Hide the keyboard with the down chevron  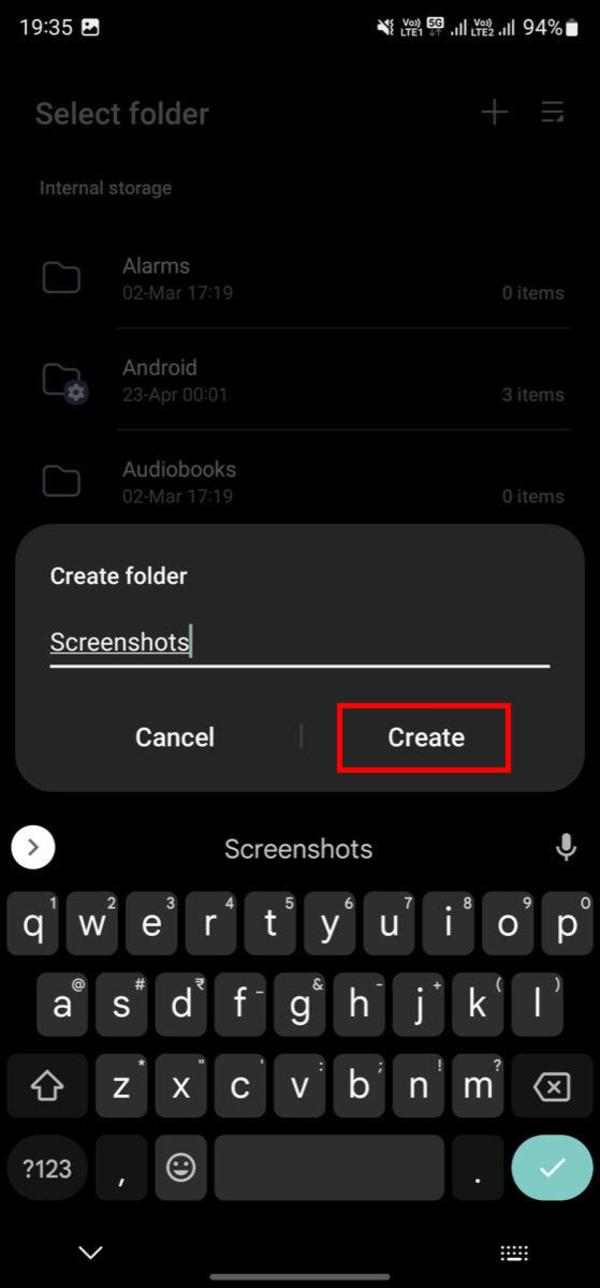pos(90,1252)
